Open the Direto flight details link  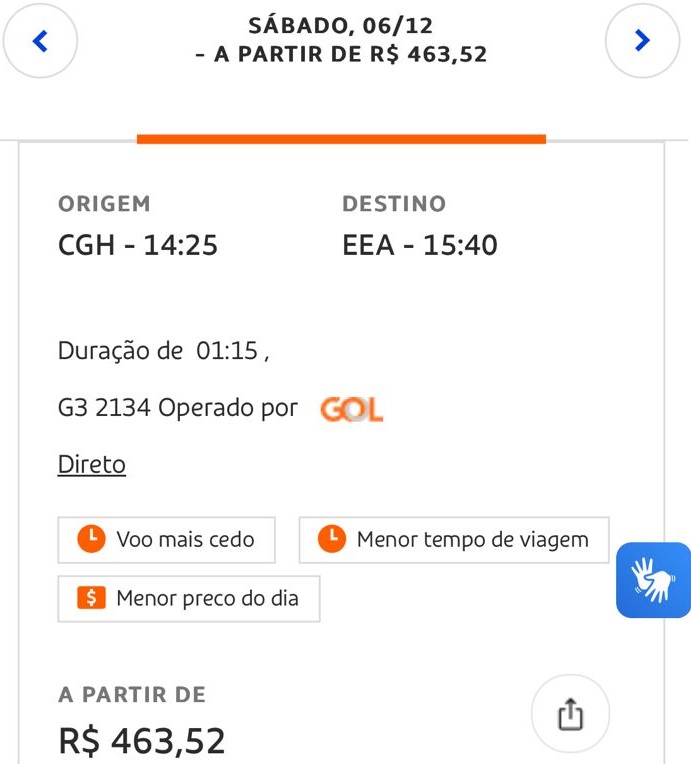point(92,465)
